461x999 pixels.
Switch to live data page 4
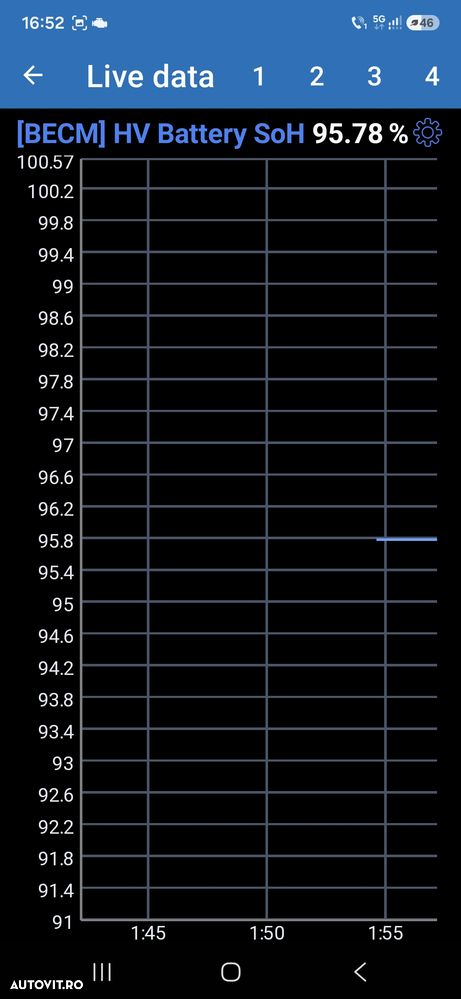tap(432, 76)
